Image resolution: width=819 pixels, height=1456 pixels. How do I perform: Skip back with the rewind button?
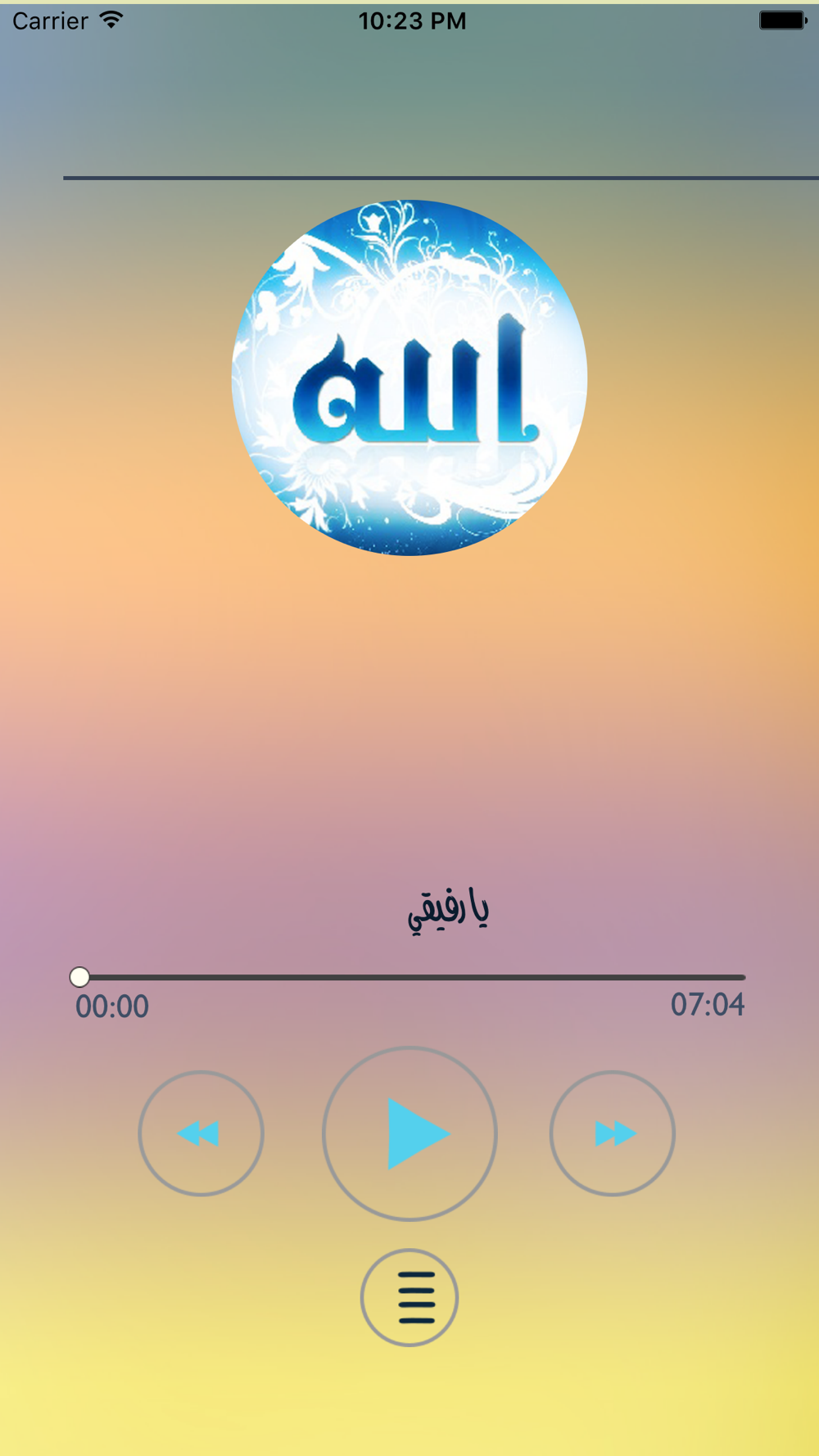point(201,1133)
